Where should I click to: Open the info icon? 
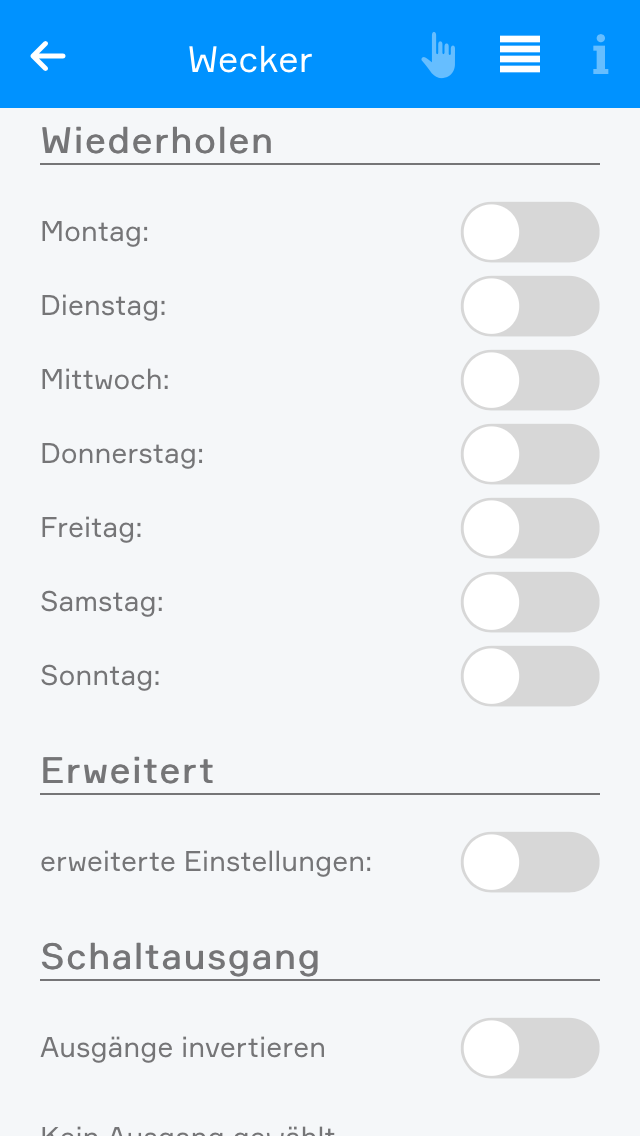599,55
